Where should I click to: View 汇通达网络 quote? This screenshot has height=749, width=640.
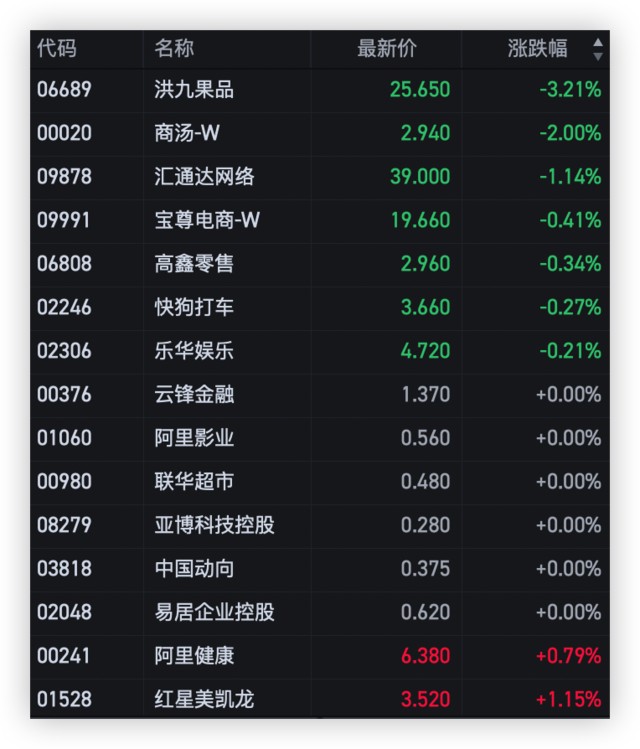coord(204,177)
